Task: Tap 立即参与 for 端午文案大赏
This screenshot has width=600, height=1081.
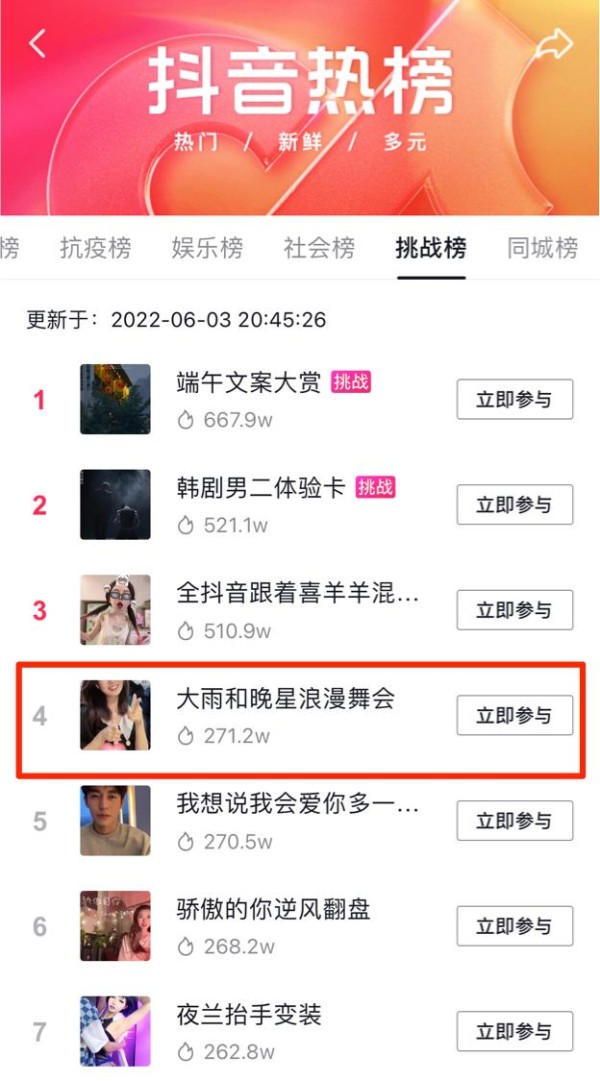Action: point(514,399)
